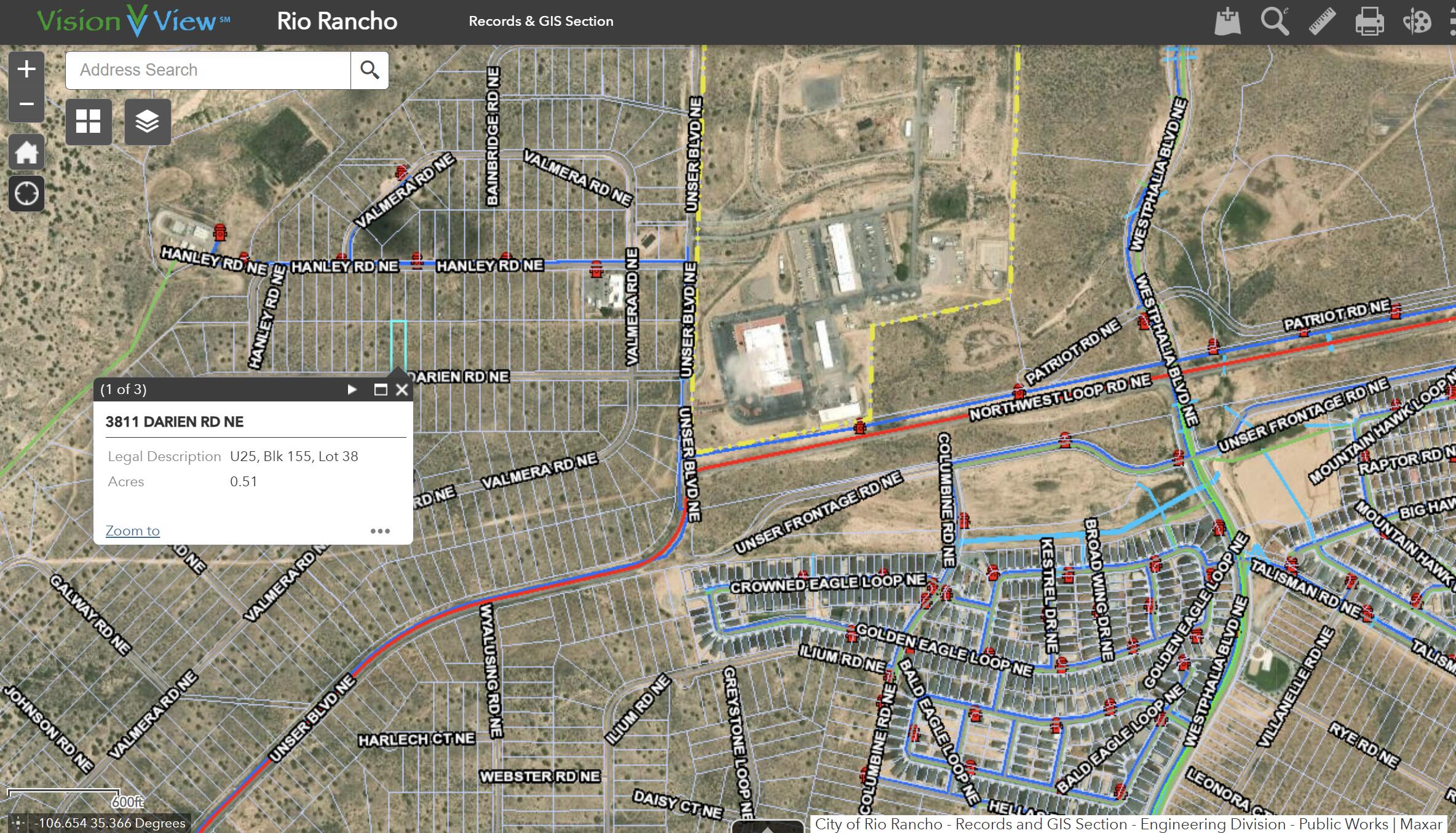
Task: Maximize the 3811 Darien Rd popup
Action: click(x=381, y=389)
